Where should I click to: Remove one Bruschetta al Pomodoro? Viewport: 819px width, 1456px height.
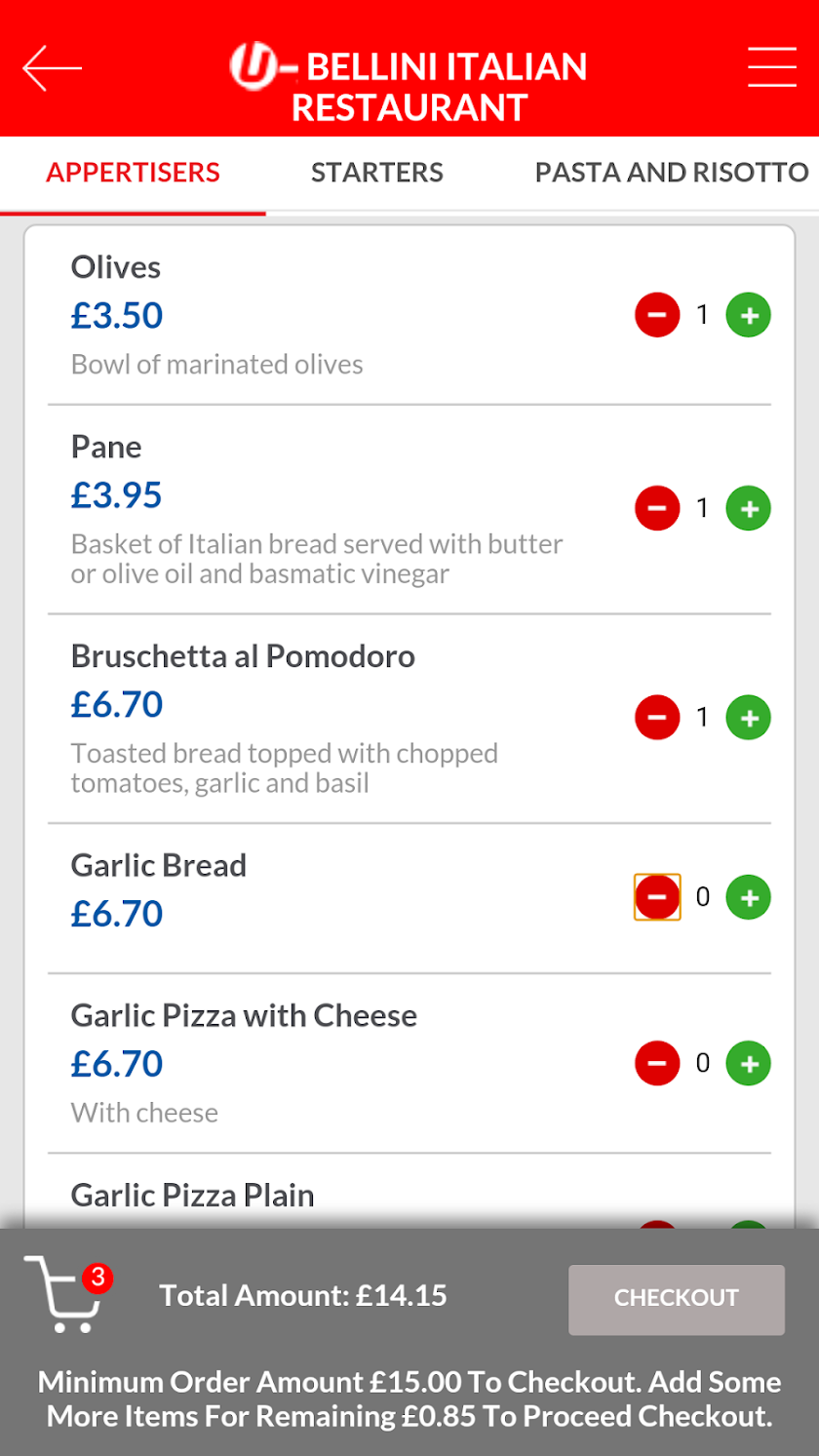[657, 718]
